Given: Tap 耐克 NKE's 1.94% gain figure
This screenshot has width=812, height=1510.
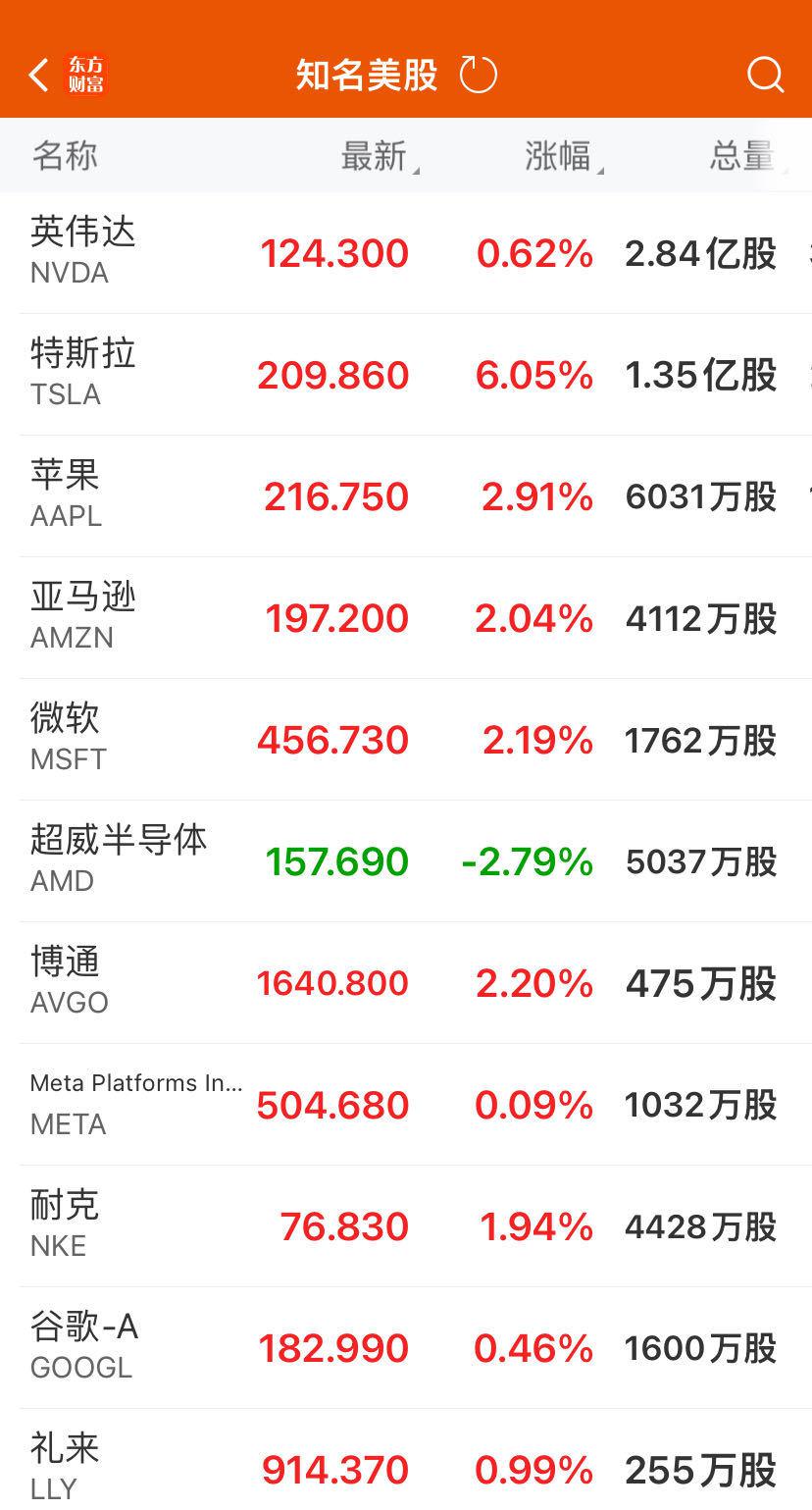Looking at the screenshot, I should (534, 1225).
